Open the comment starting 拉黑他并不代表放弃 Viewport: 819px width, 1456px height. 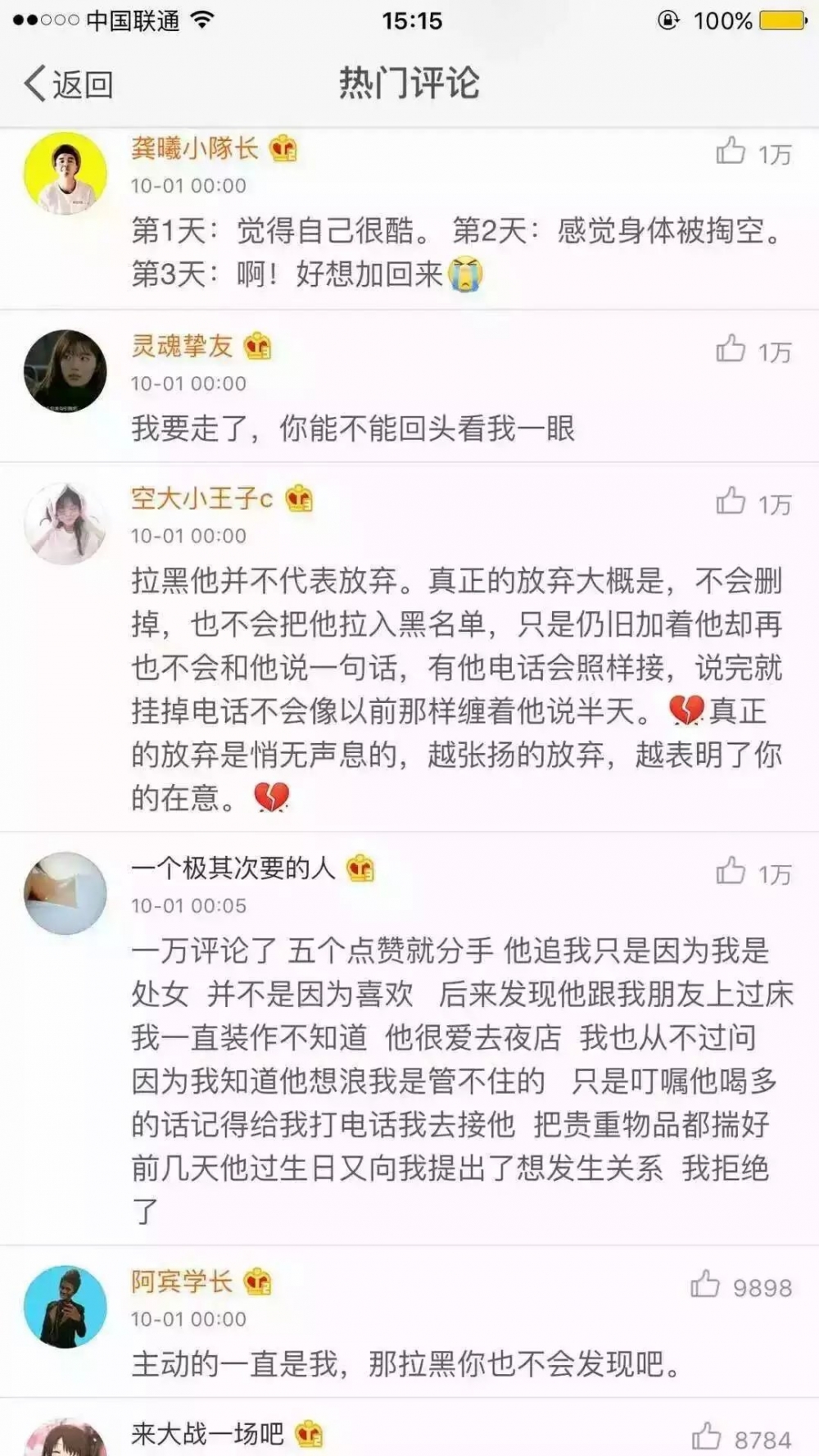[x=457, y=688]
